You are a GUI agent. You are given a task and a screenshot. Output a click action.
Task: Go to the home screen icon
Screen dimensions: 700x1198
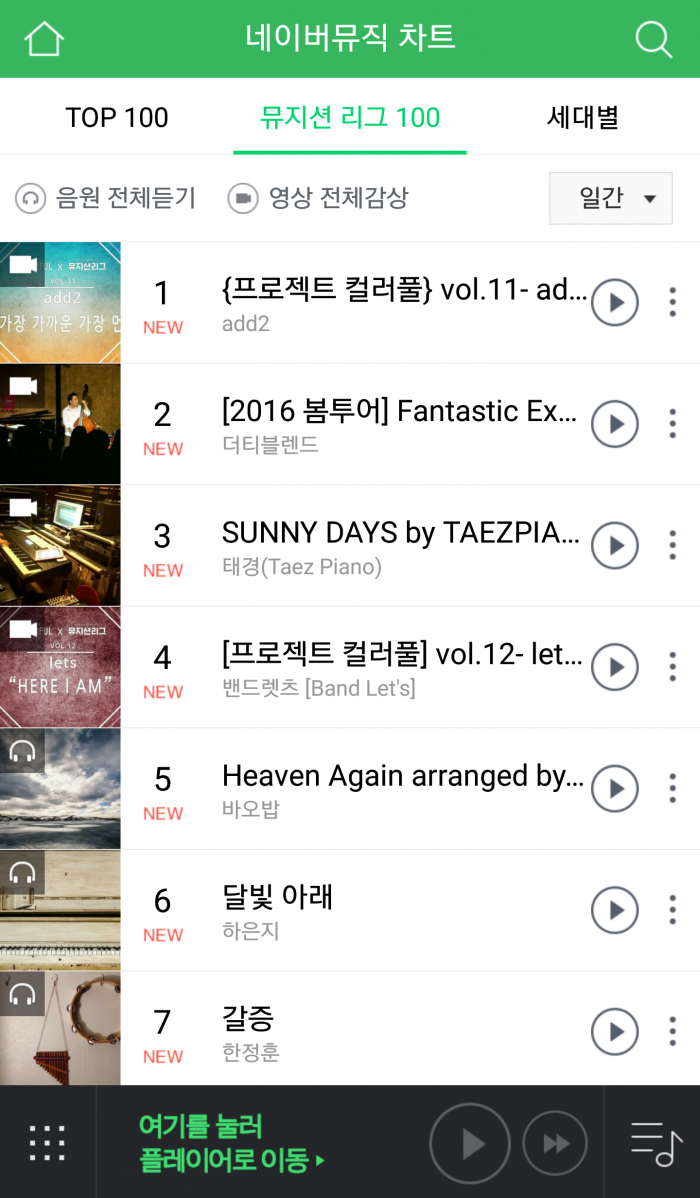tap(44, 39)
